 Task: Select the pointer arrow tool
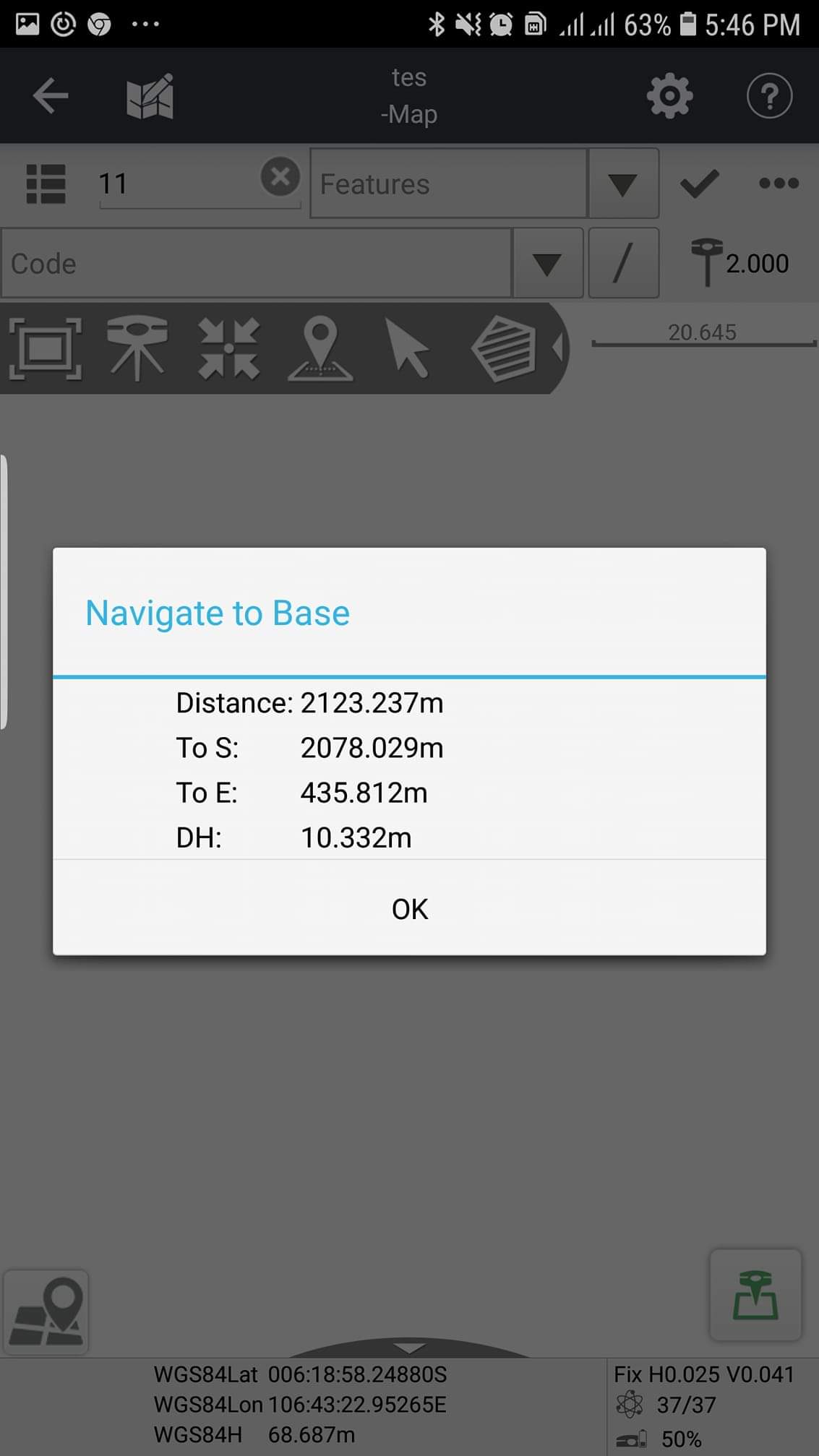[x=408, y=349]
